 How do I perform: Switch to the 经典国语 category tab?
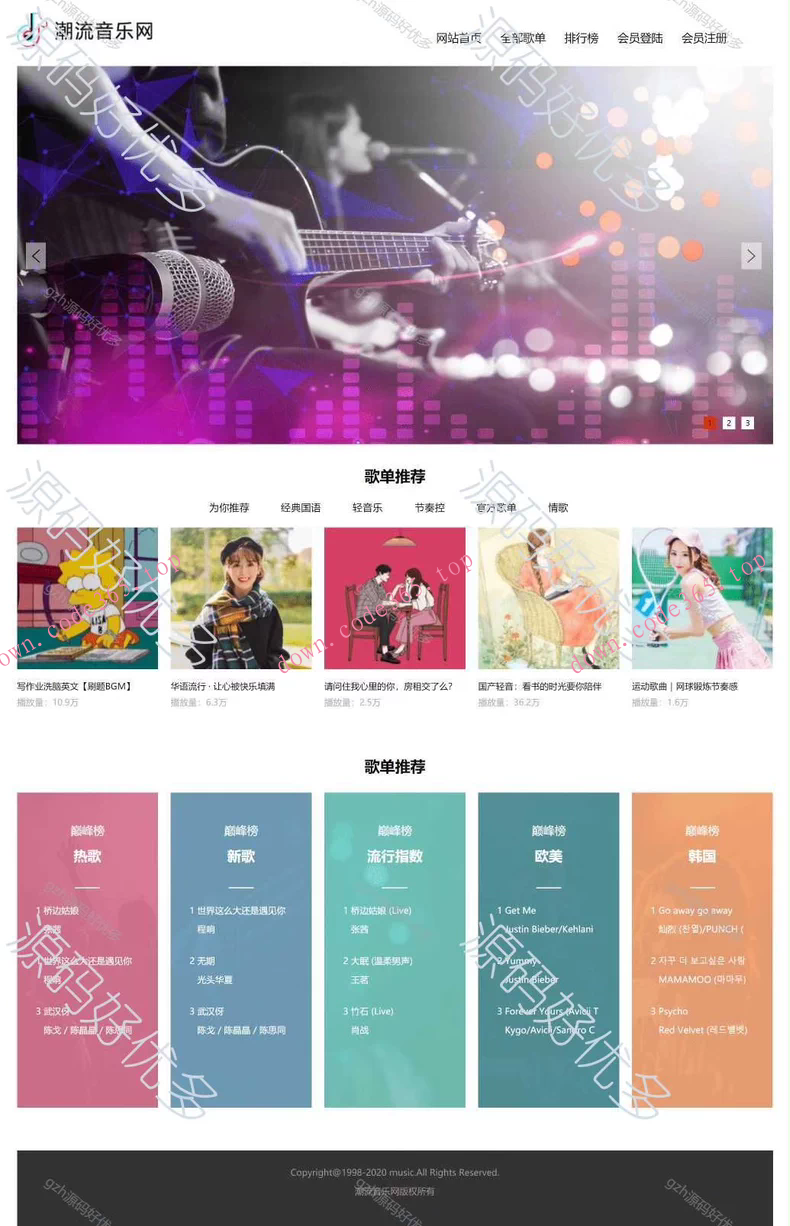point(300,507)
